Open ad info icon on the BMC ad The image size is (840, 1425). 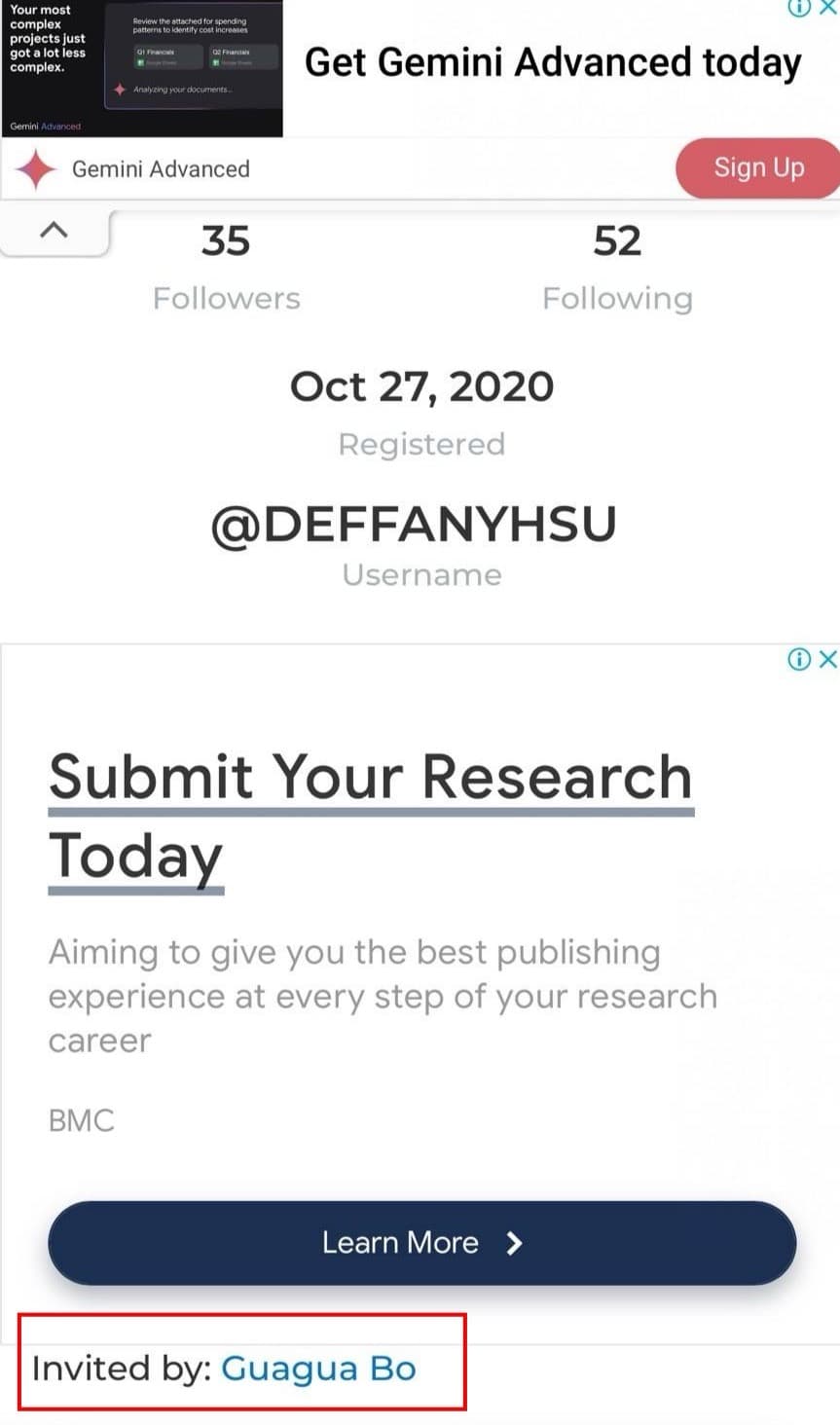(798, 659)
